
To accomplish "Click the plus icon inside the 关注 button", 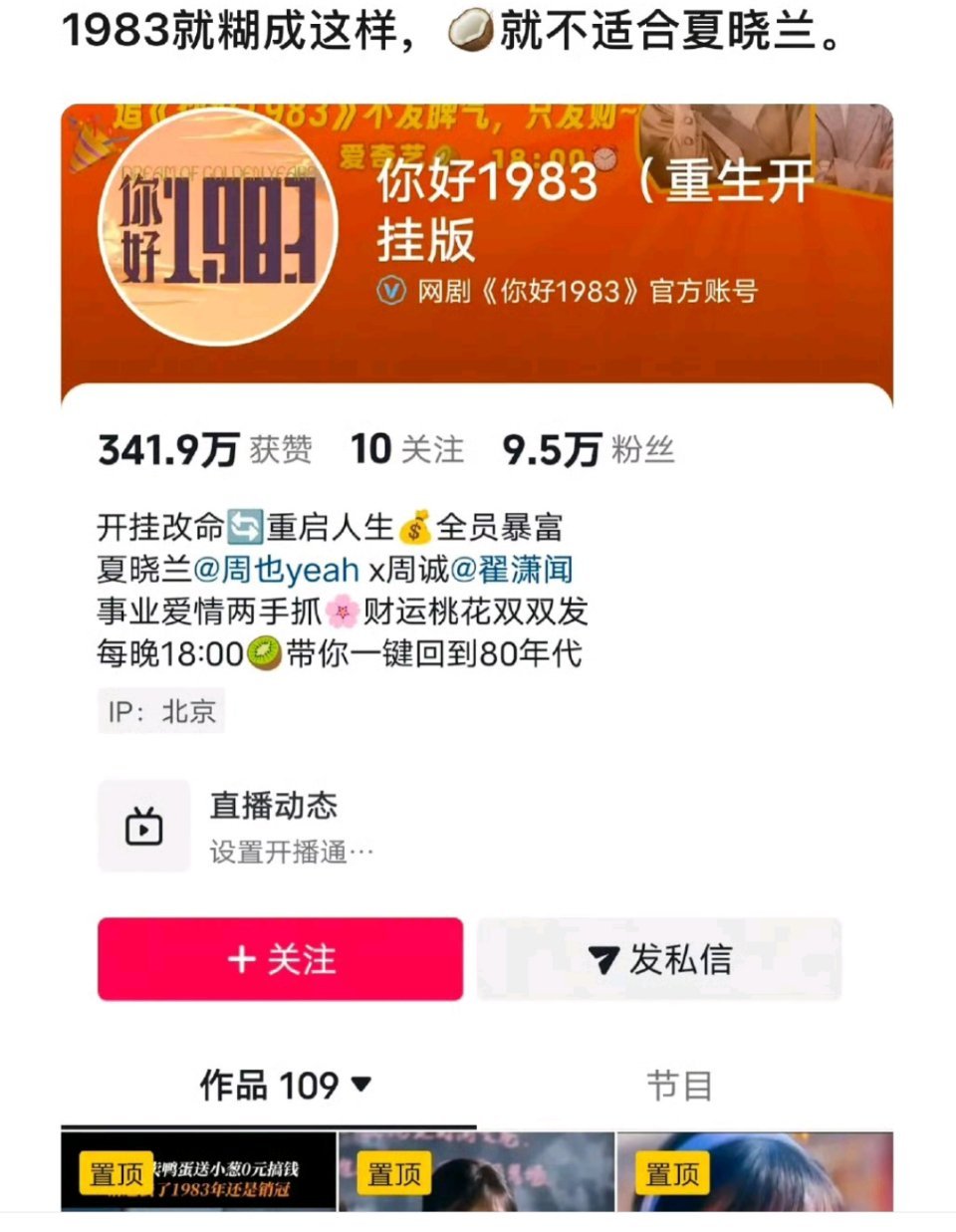I will point(239,960).
